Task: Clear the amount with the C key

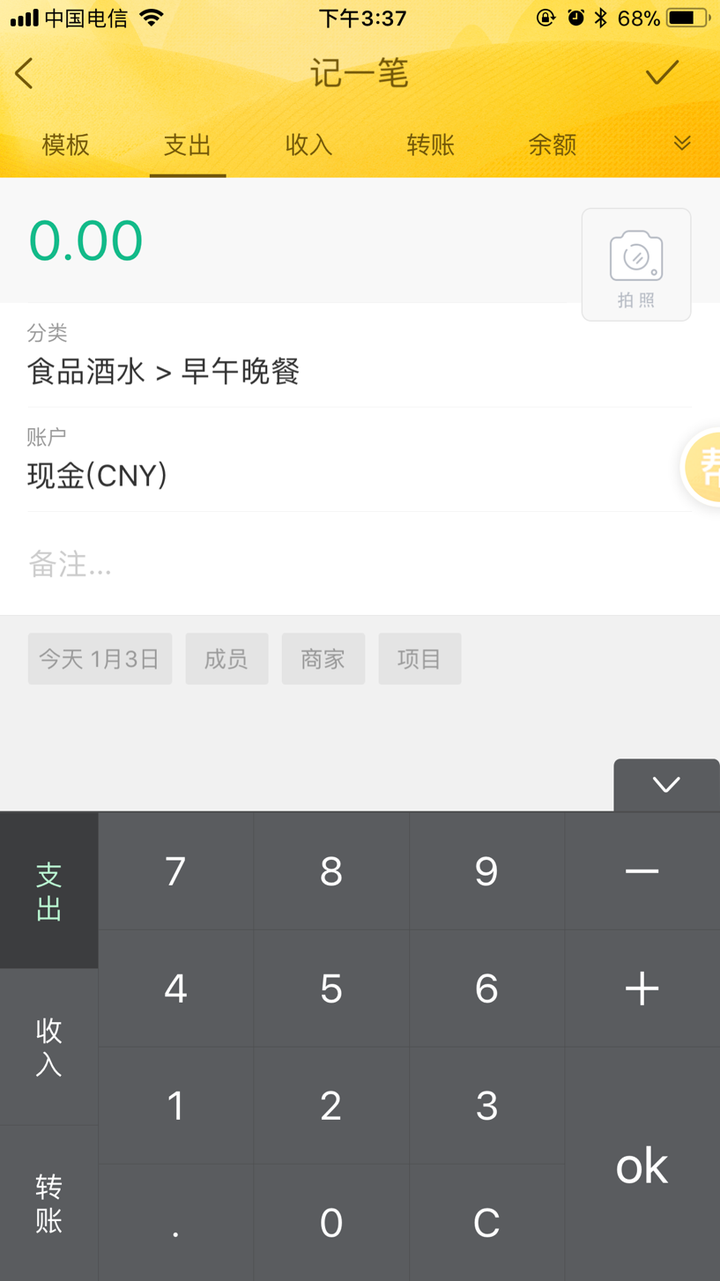Action: pyautogui.click(x=487, y=1223)
